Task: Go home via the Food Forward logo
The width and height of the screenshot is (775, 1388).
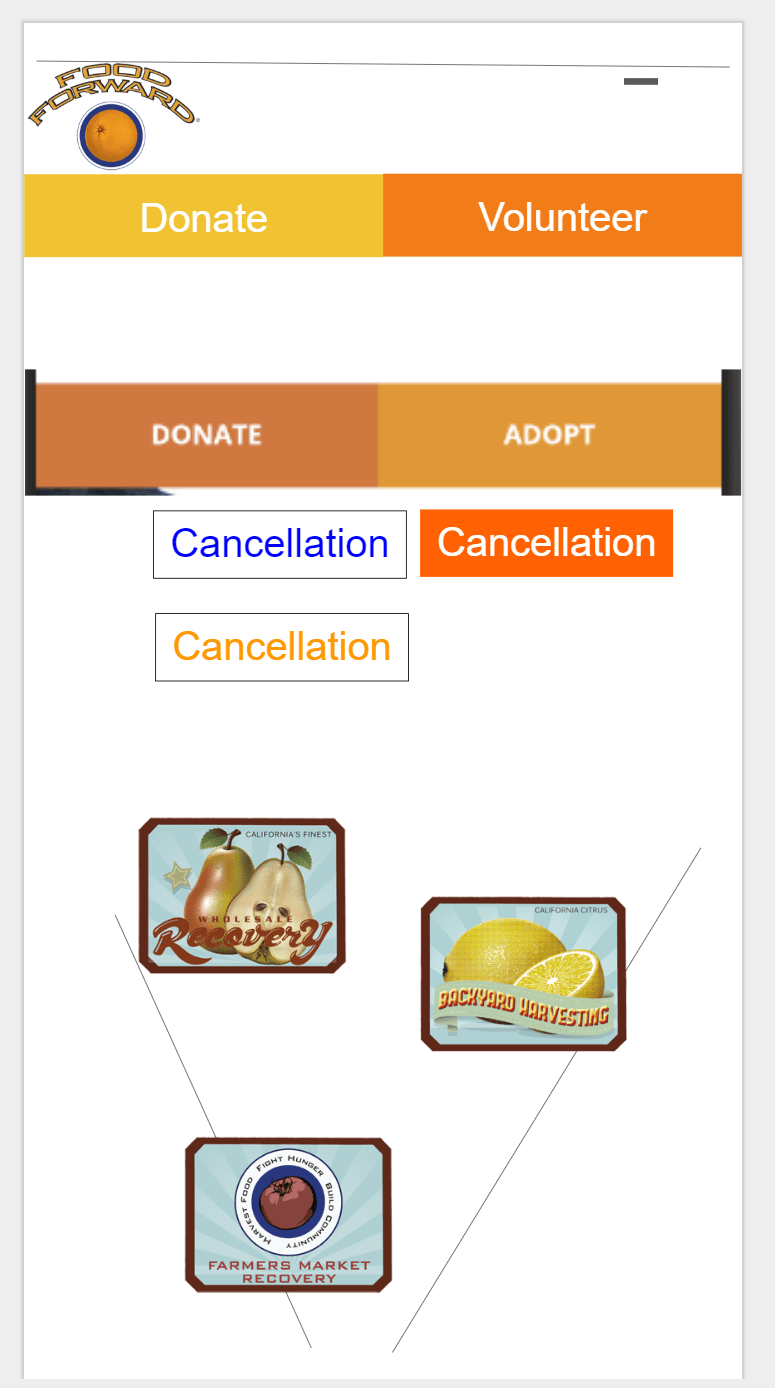Action: tap(111, 117)
